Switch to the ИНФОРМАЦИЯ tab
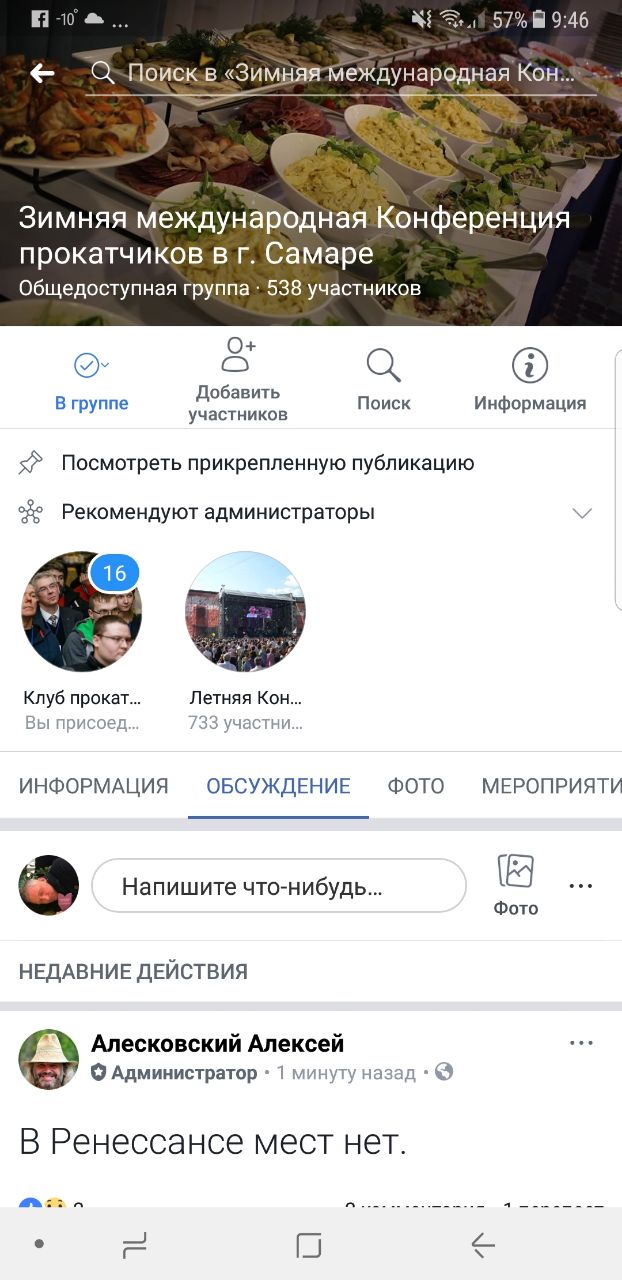 point(94,786)
